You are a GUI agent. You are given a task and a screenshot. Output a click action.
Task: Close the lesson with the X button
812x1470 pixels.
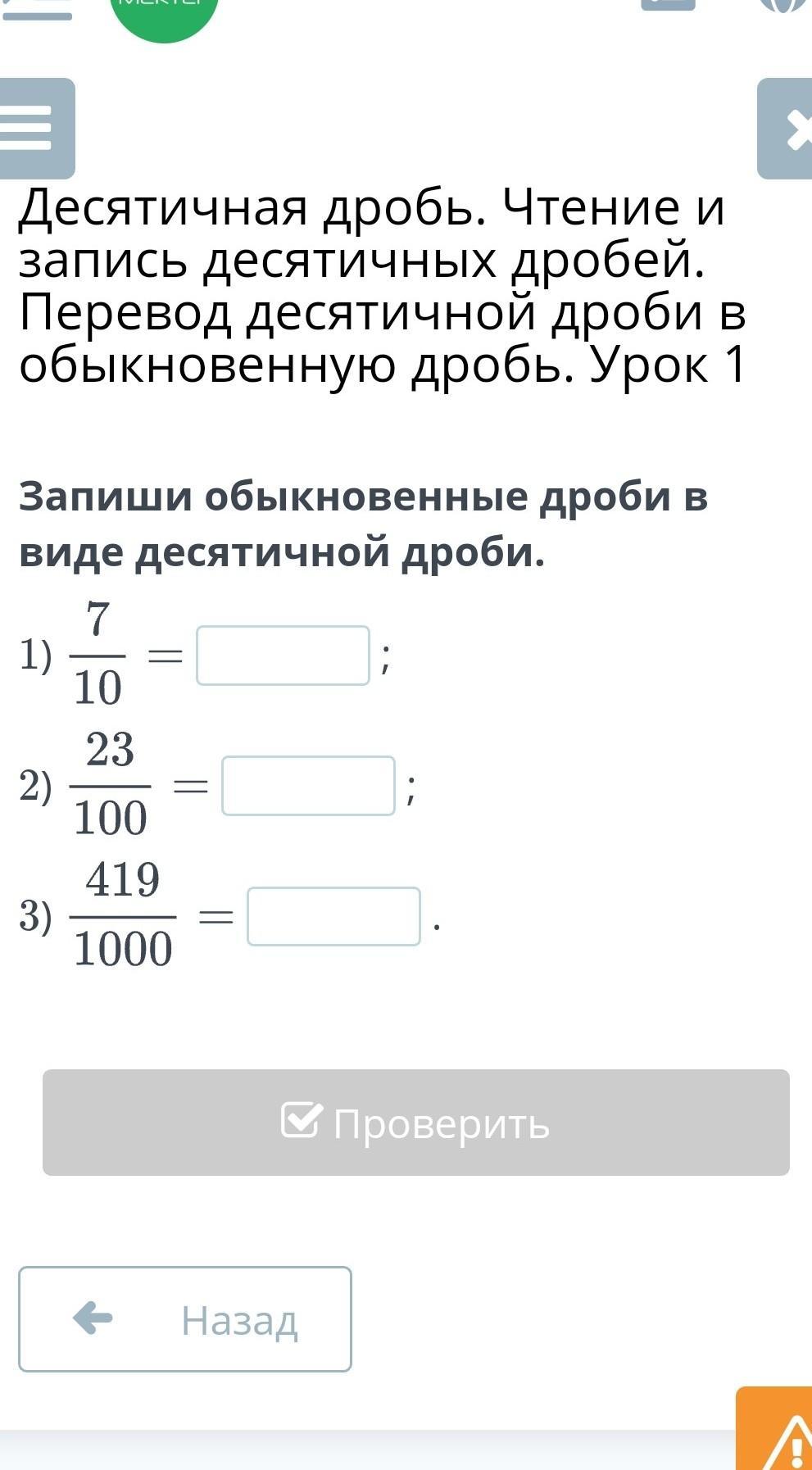point(785,129)
